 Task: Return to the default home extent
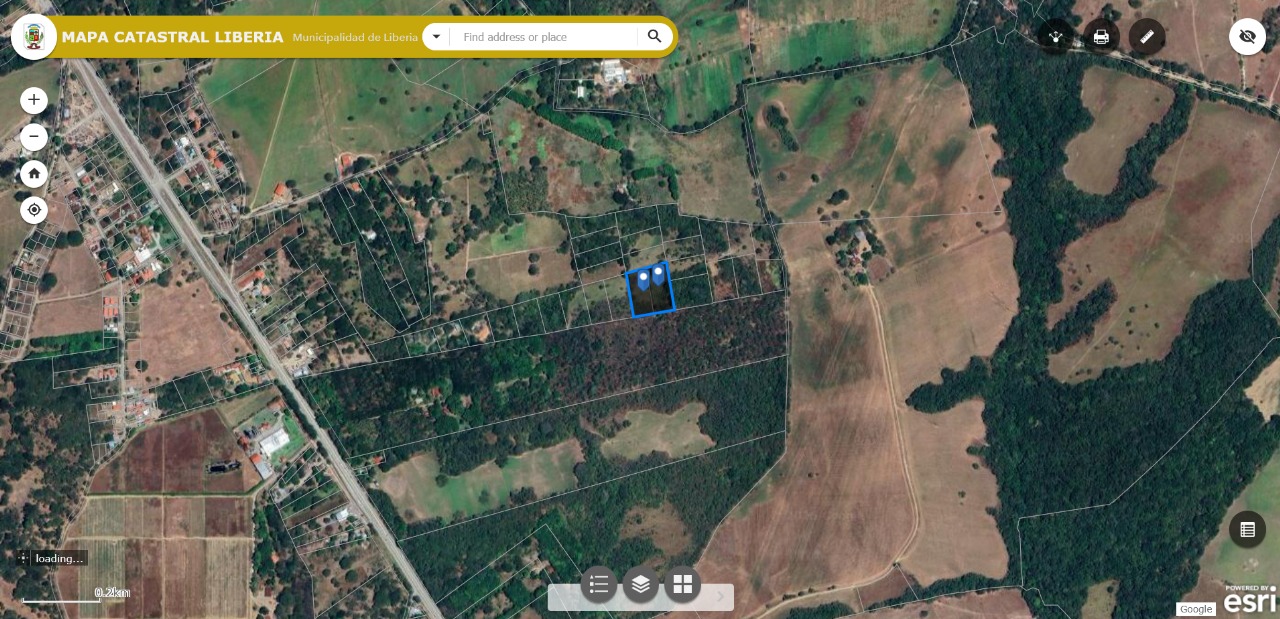34,174
